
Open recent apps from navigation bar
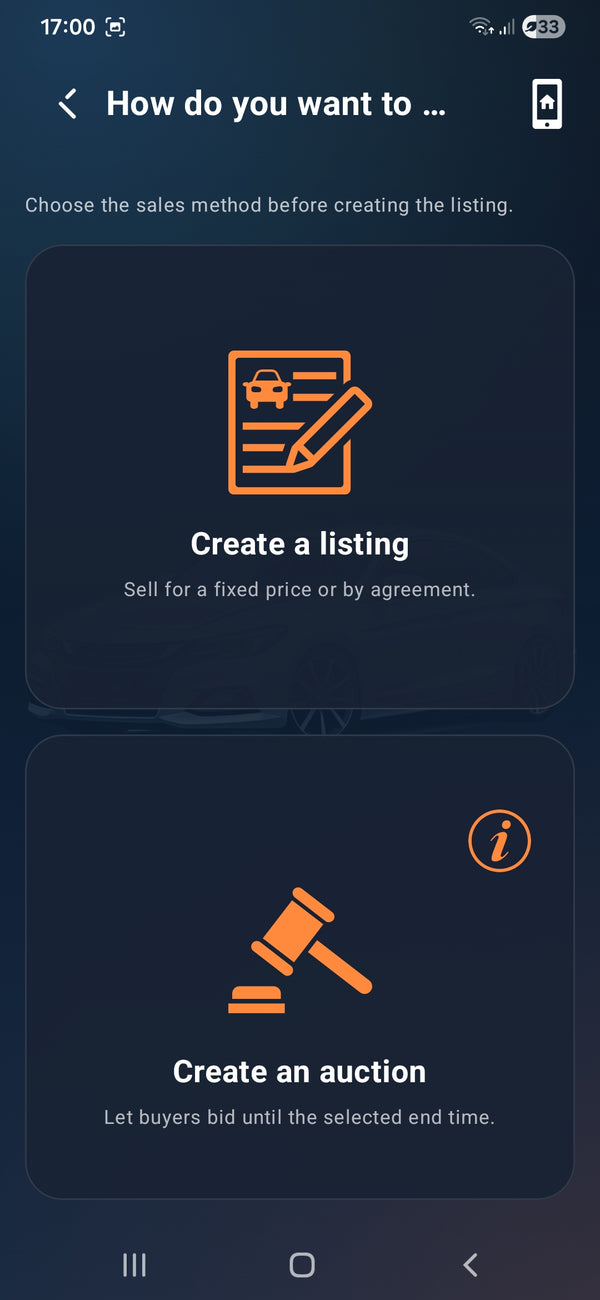pos(134,1265)
